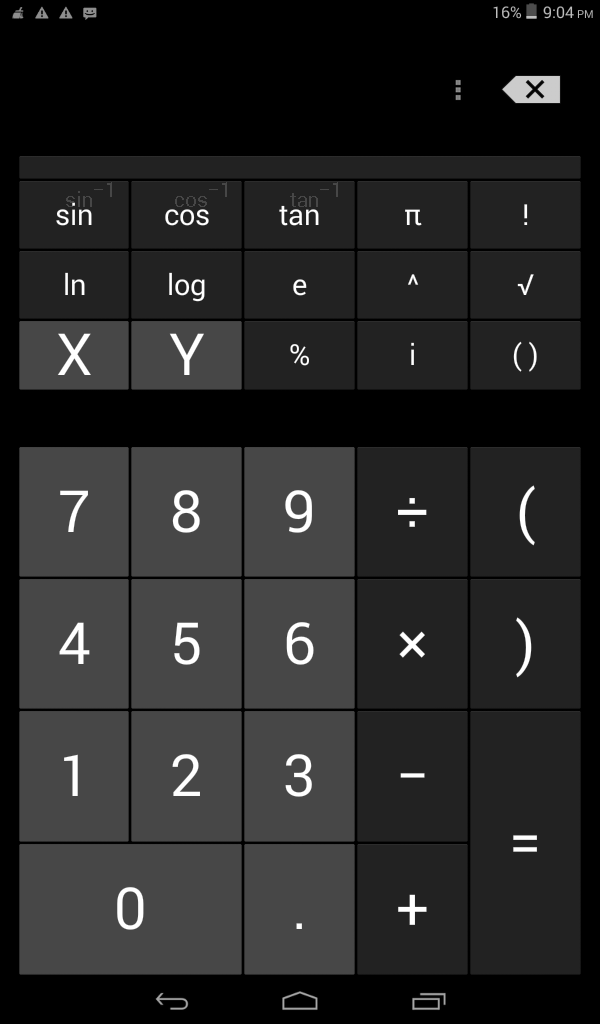Tap the backspace delete key
This screenshot has width=600, height=1024.
pos(531,89)
